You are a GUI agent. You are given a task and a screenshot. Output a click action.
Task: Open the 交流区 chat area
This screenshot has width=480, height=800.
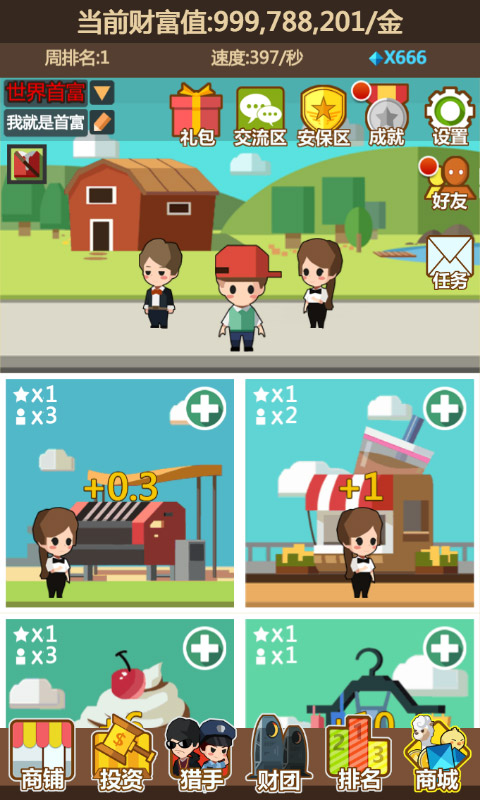[x=260, y=116]
